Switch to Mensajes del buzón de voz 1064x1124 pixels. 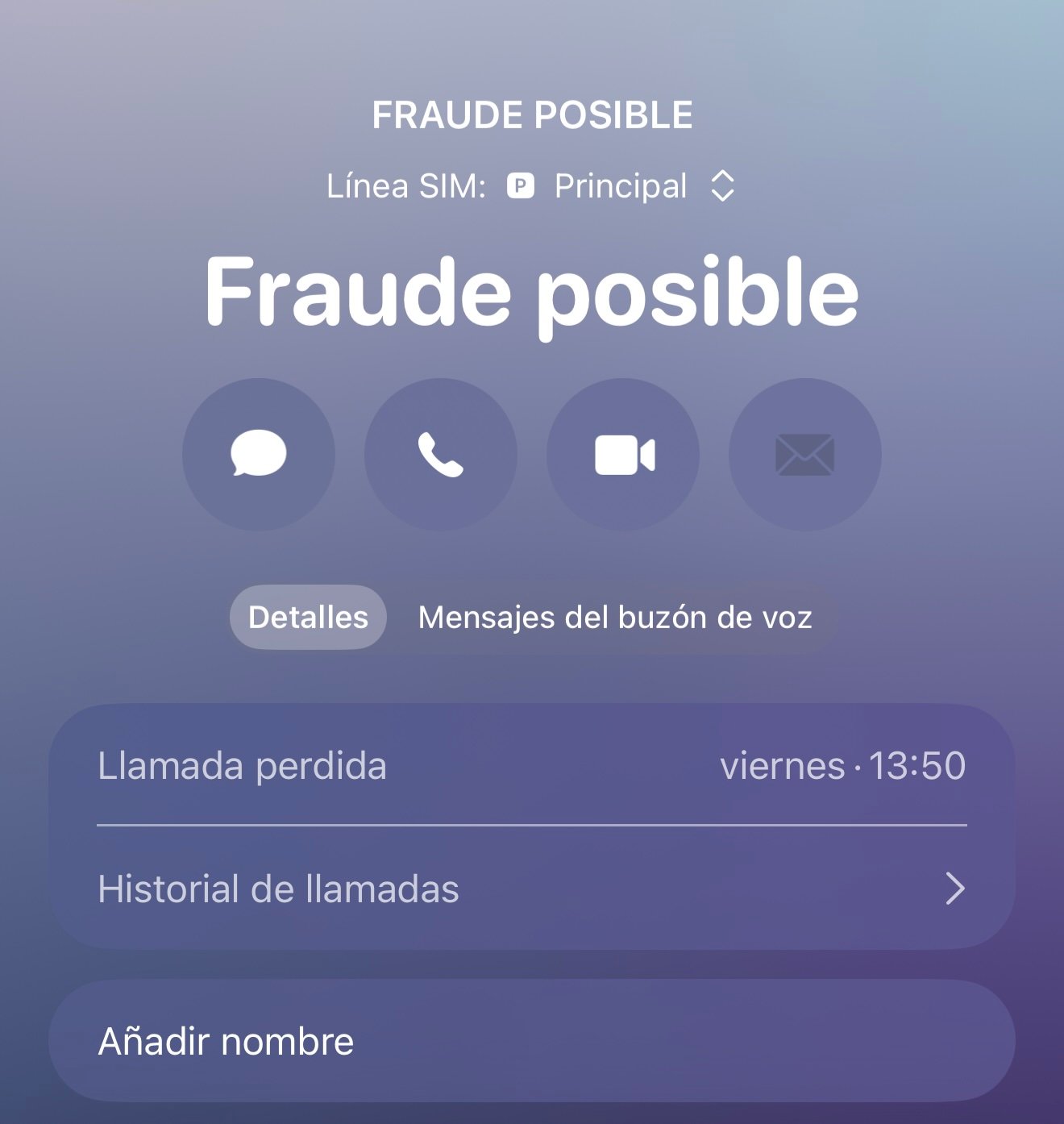click(x=615, y=617)
